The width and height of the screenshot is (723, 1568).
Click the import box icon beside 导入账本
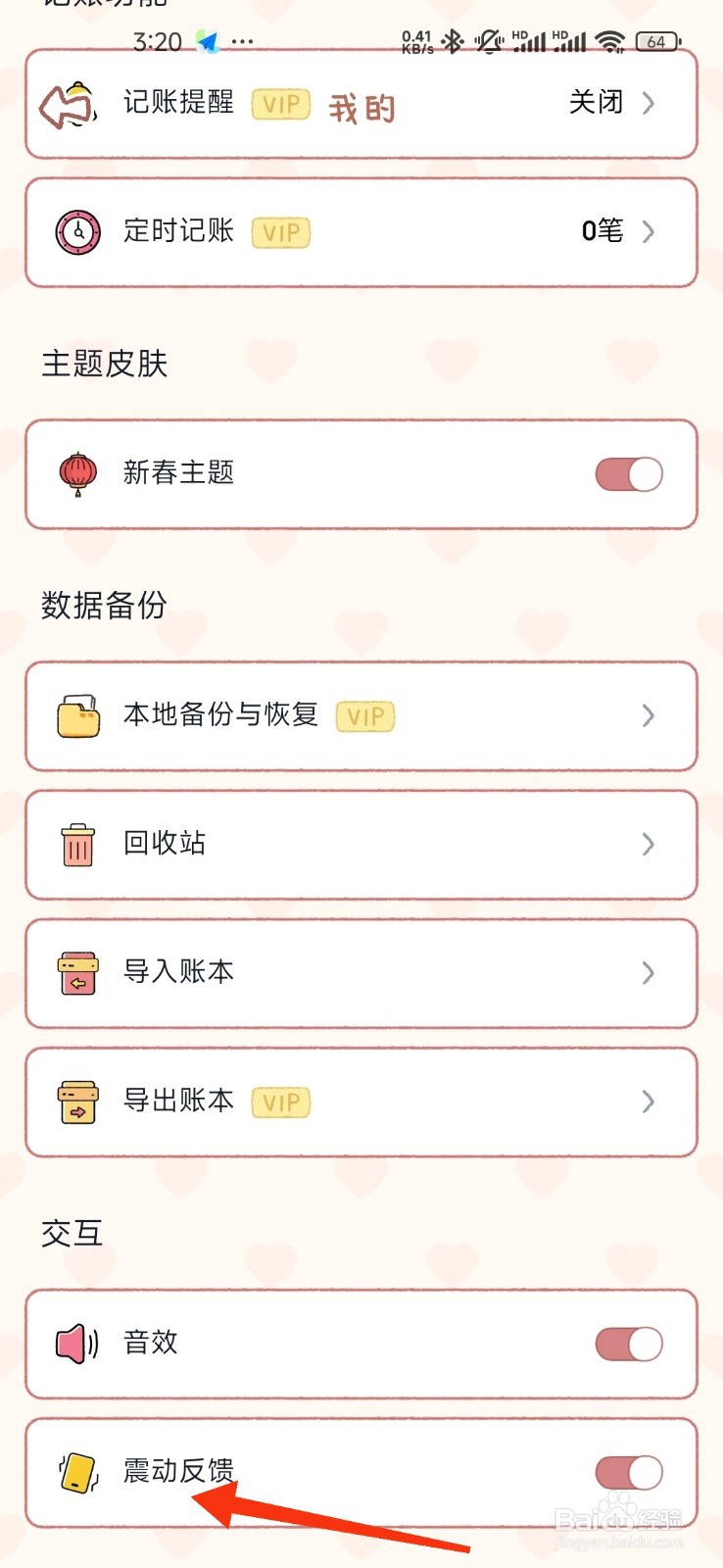coord(77,972)
